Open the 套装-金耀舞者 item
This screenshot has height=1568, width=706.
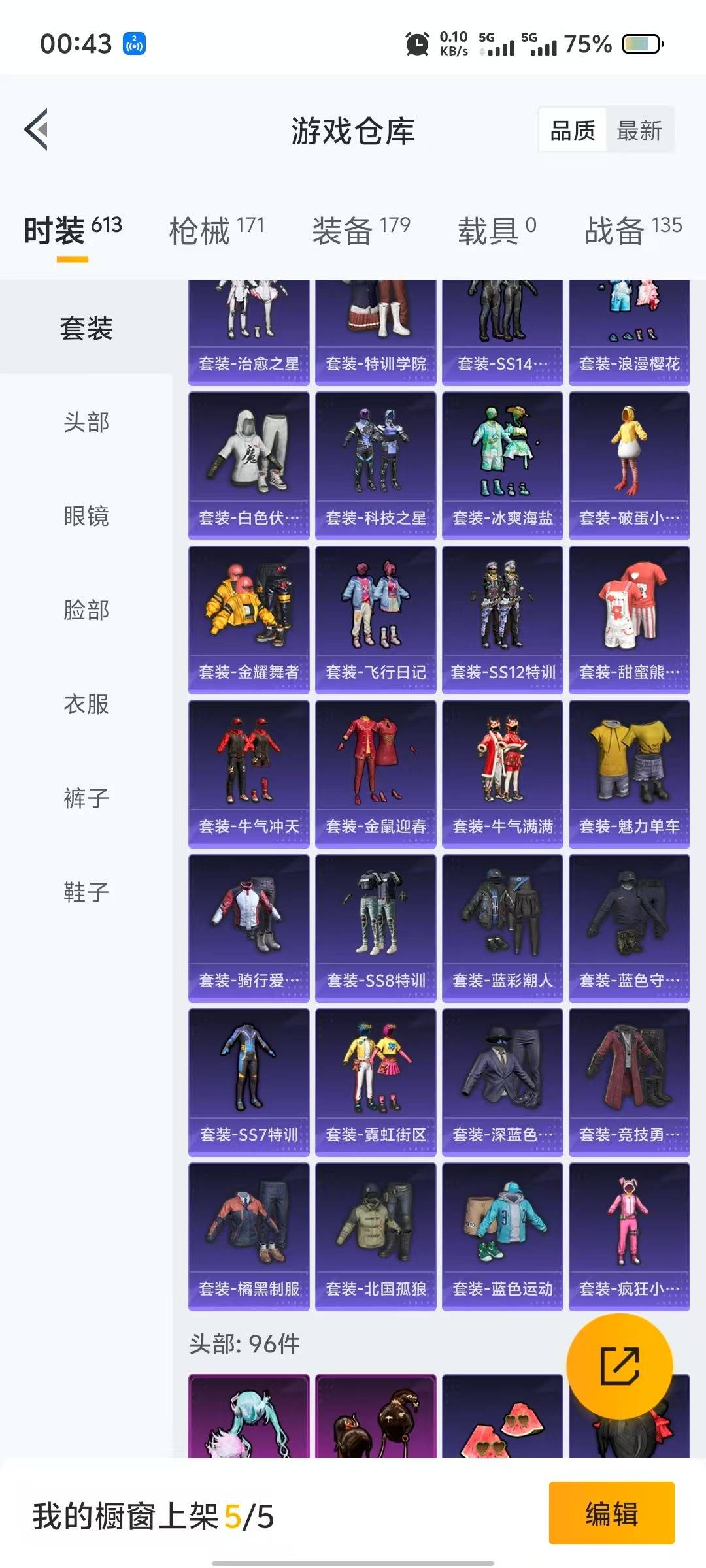tap(249, 620)
